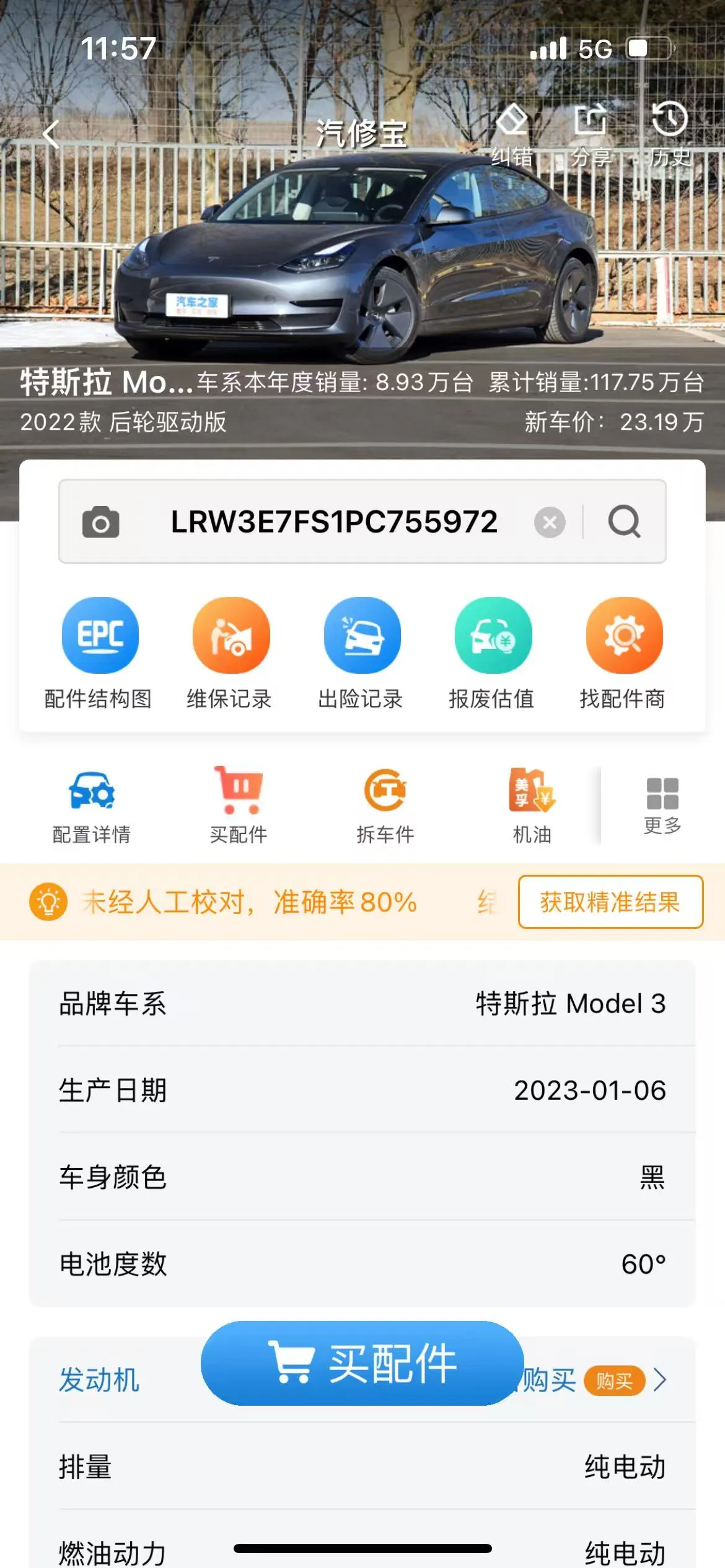Open 拆车件 dismantled parts
Viewport: 725px width, 1568px height.
385,807
